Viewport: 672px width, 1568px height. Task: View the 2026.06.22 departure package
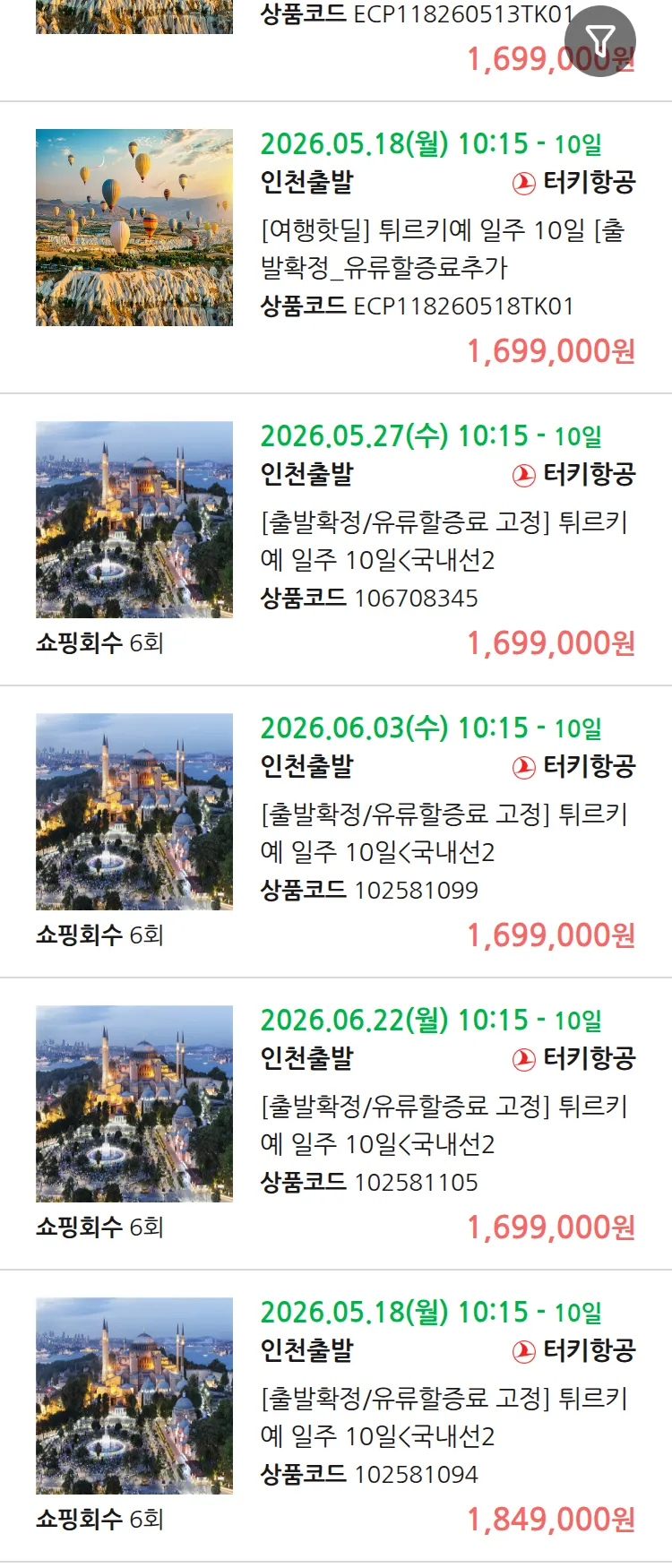coord(336,1124)
